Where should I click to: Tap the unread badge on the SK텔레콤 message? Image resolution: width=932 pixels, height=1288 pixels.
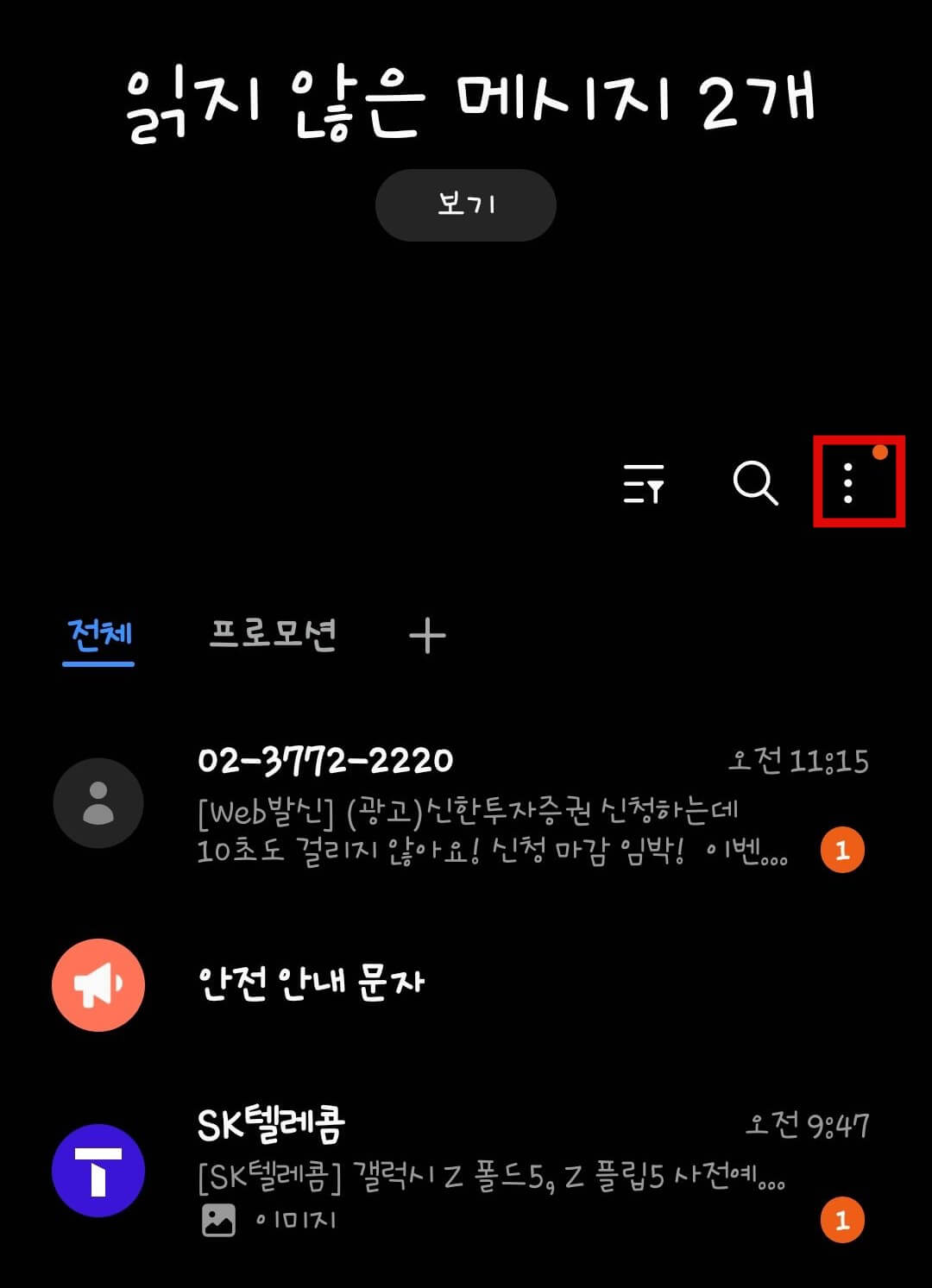tap(841, 1220)
